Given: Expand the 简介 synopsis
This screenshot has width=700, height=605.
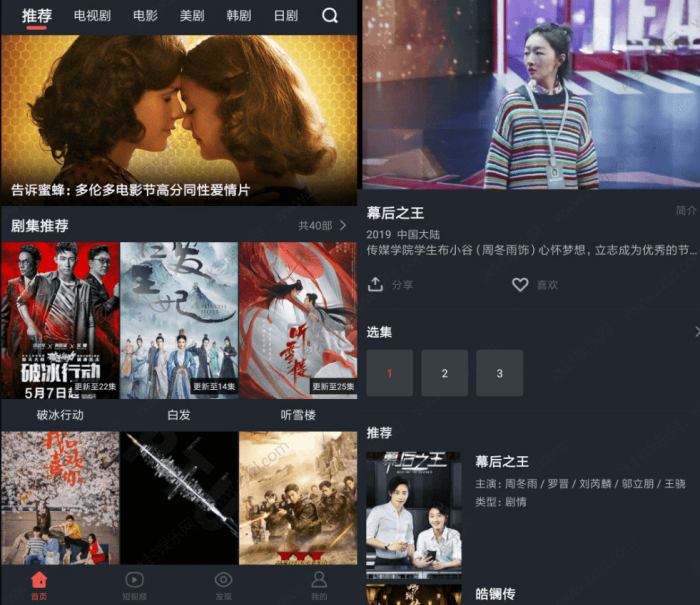Looking at the screenshot, I should [686, 211].
